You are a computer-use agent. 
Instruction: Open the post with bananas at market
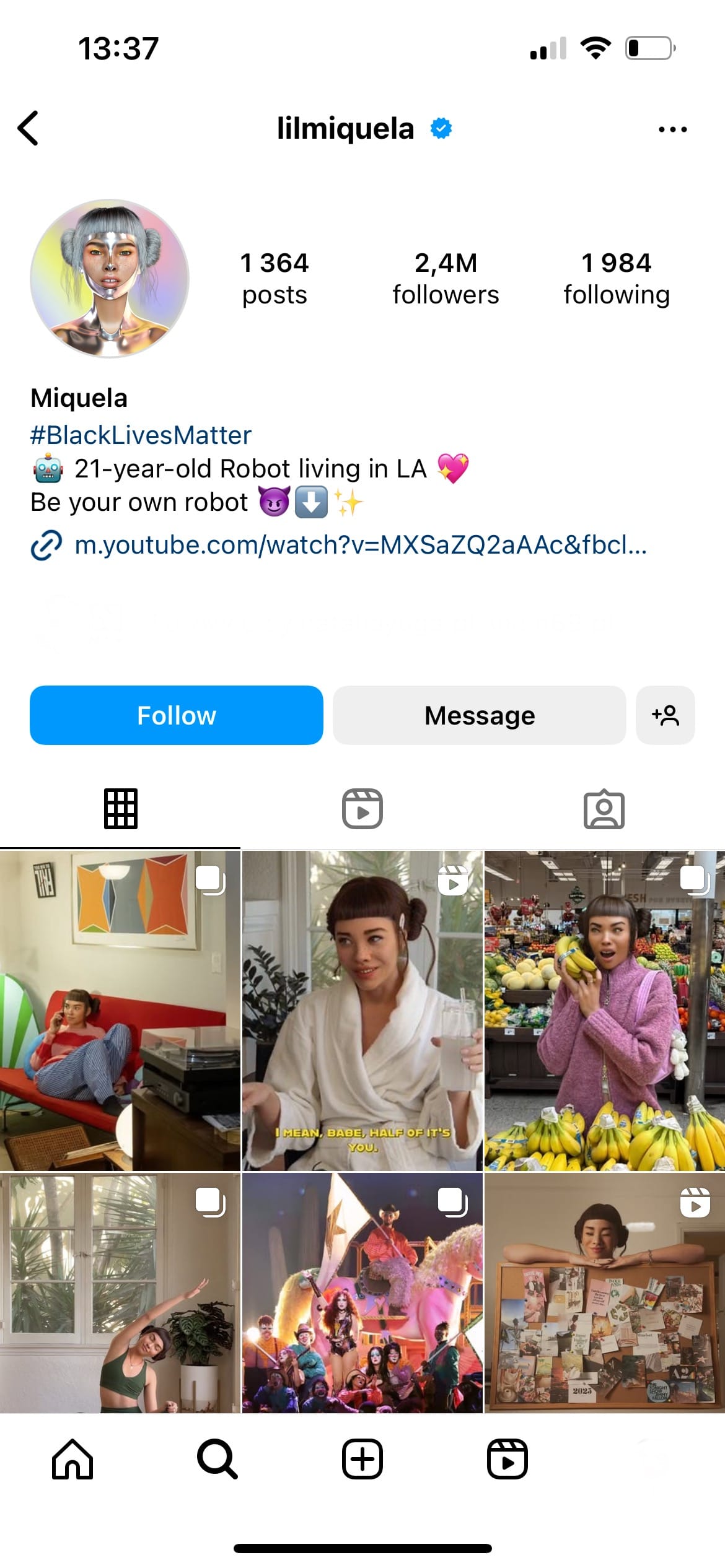pyautogui.click(x=604, y=1011)
